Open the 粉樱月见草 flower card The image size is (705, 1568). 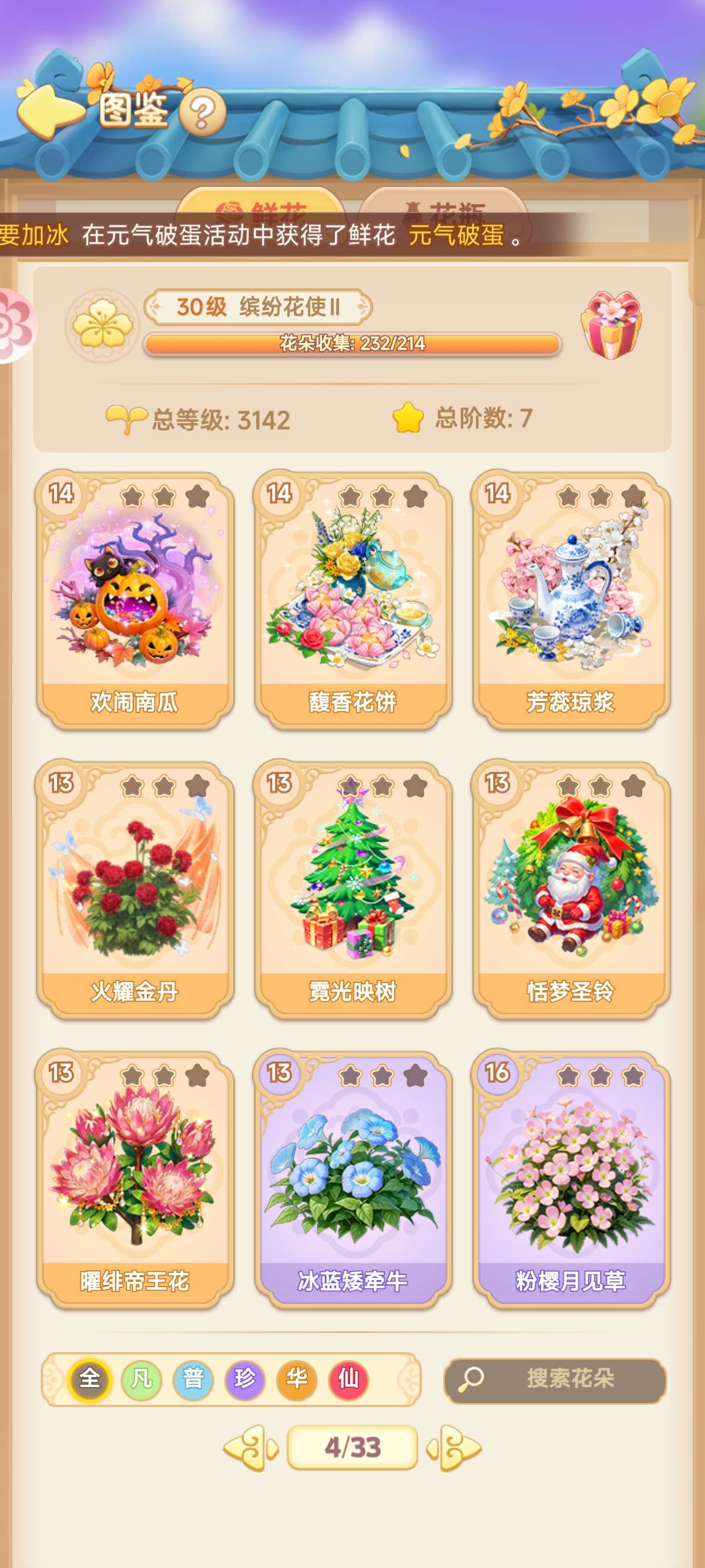[x=570, y=1179]
